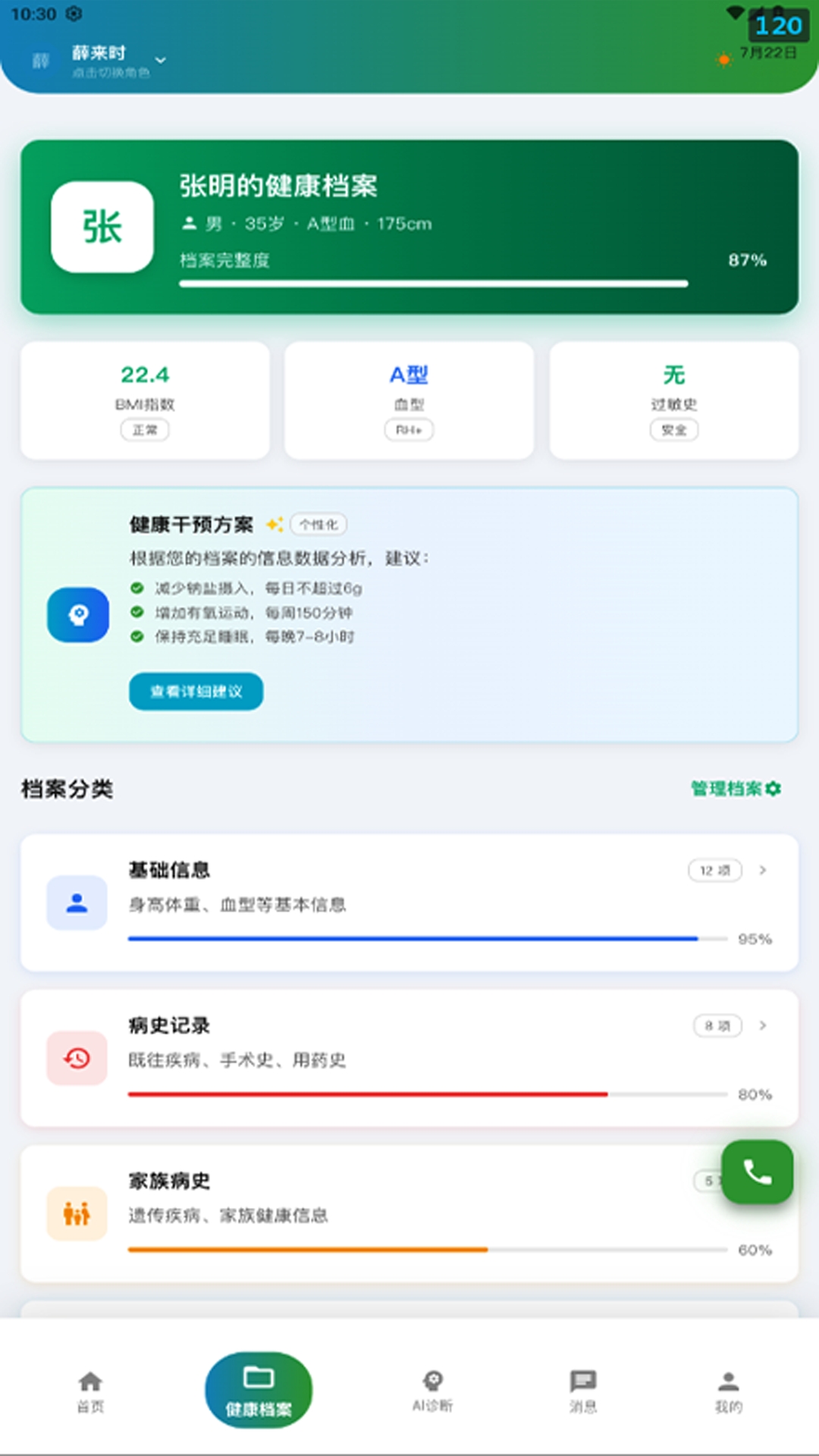This screenshot has height=1456, width=819.
Task: Tap the phone call floating button
Action: [756, 1172]
